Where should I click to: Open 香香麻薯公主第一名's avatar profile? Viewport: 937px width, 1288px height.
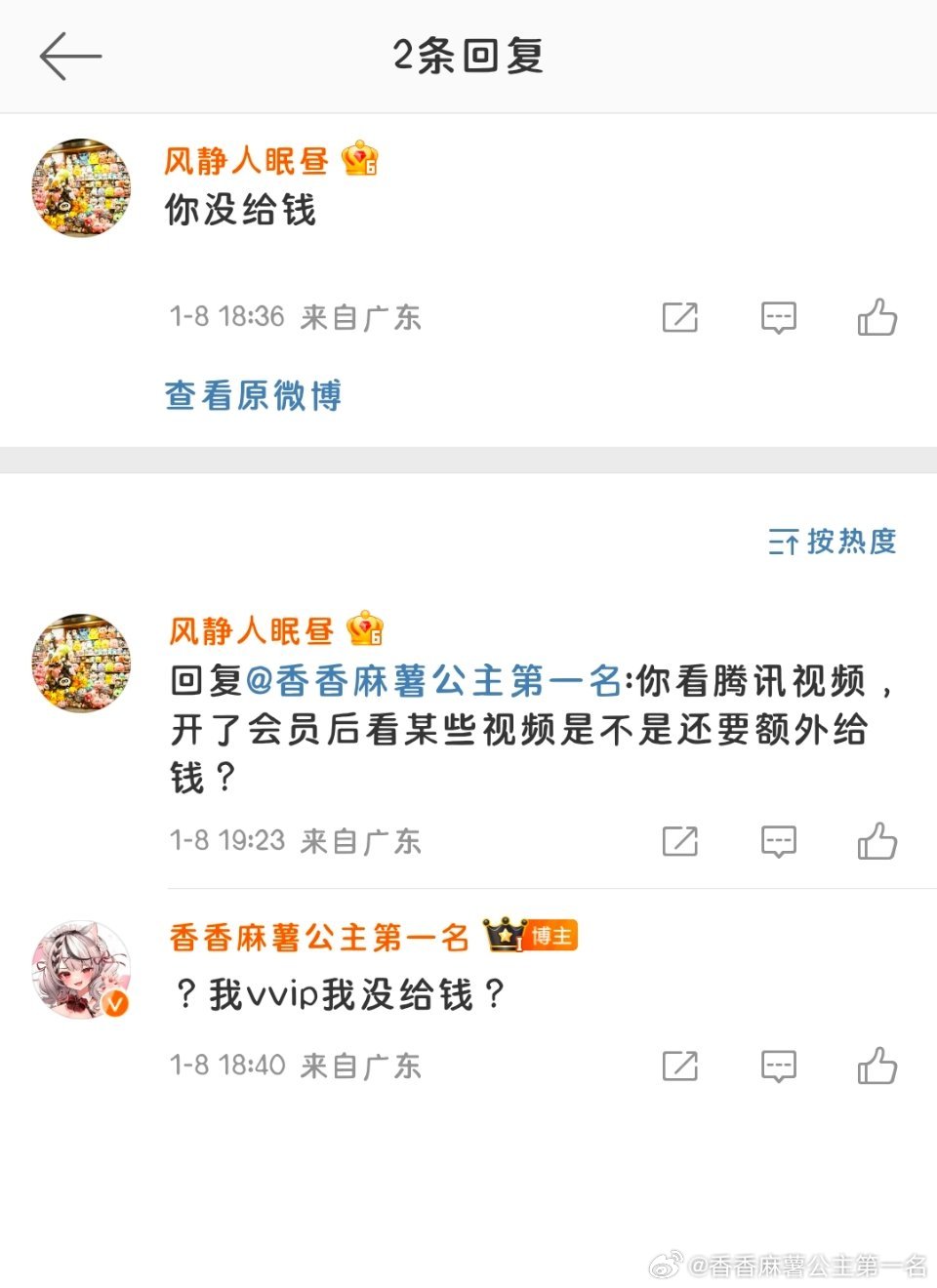[82, 969]
